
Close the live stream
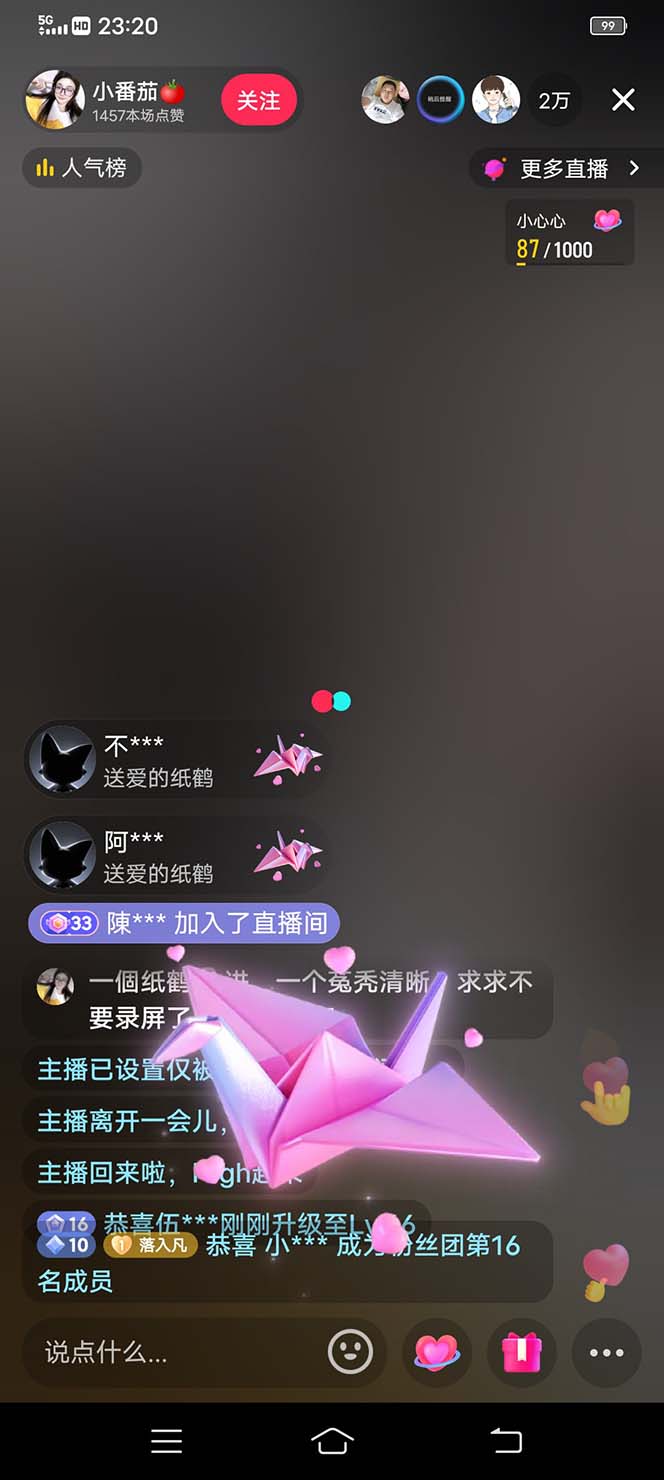click(623, 100)
